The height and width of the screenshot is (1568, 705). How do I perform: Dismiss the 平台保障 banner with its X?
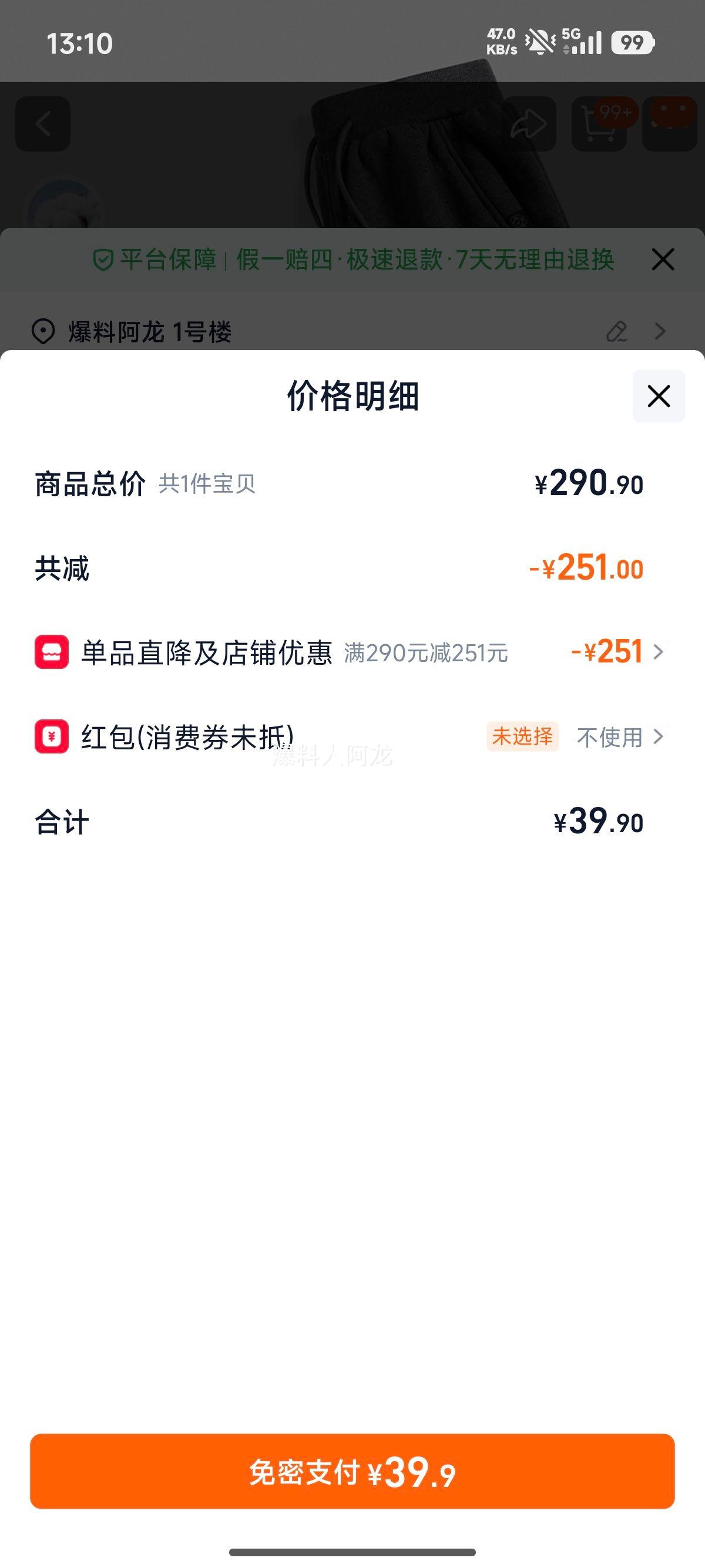pyautogui.click(x=663, y=259)
